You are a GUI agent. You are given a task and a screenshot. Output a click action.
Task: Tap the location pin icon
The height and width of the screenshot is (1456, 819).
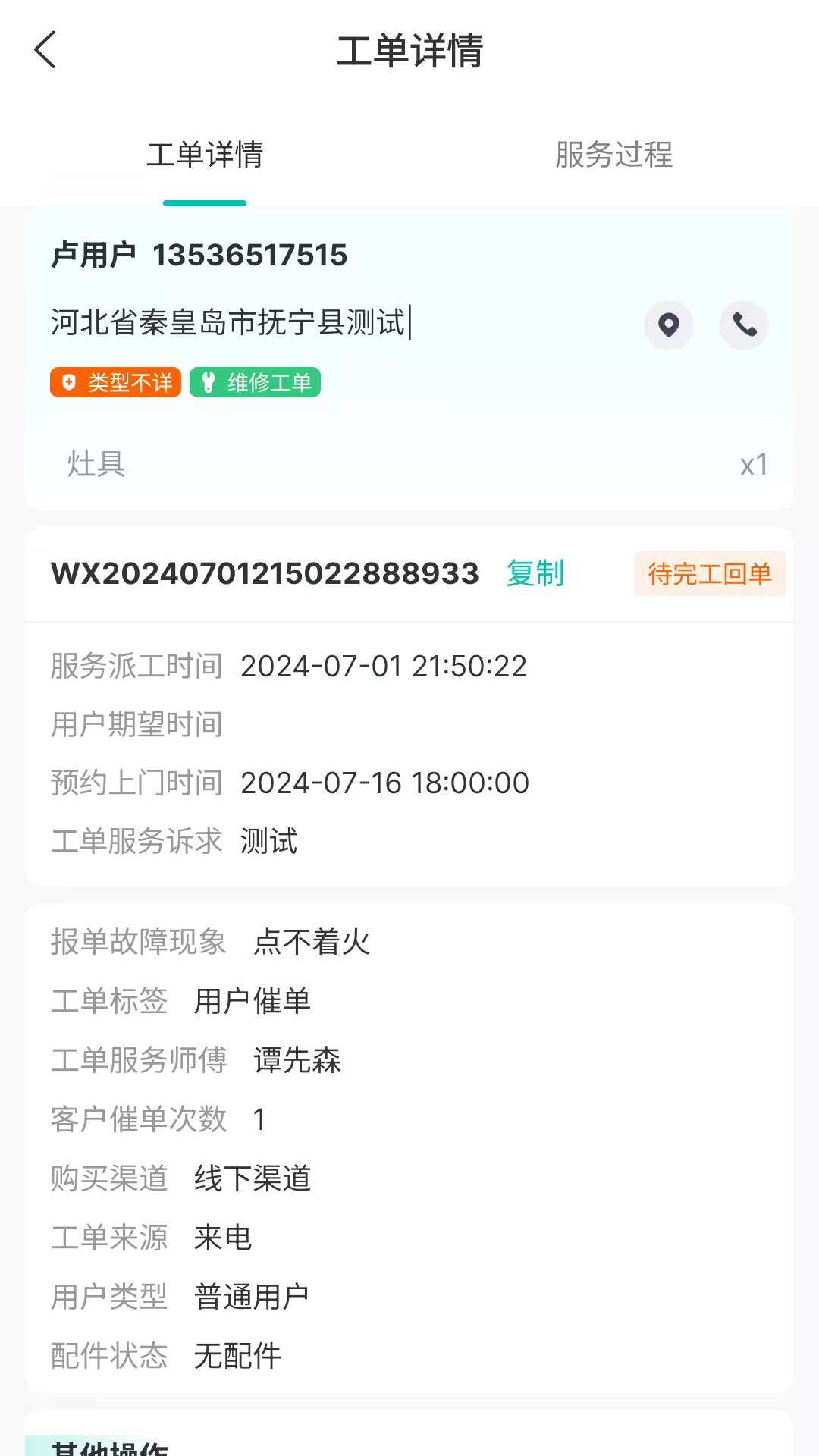click(668, 325)
